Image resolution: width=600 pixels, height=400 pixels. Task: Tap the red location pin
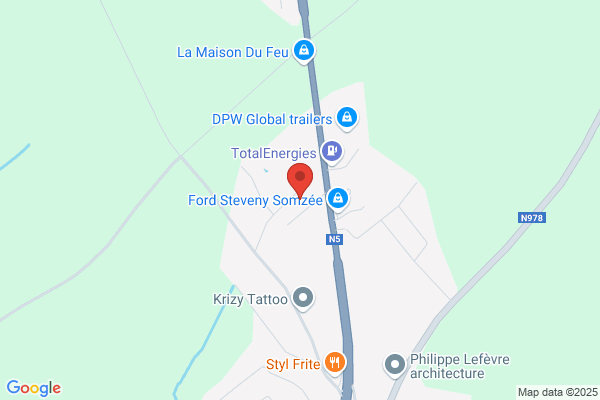tap(300, 180)
